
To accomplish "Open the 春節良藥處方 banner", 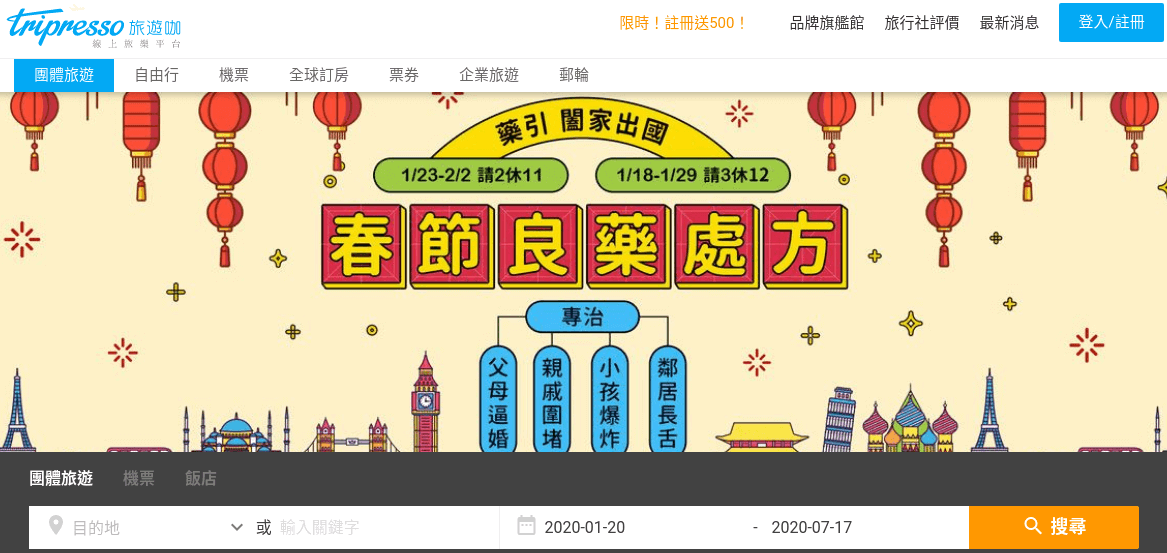I will [x=583, y=245].
